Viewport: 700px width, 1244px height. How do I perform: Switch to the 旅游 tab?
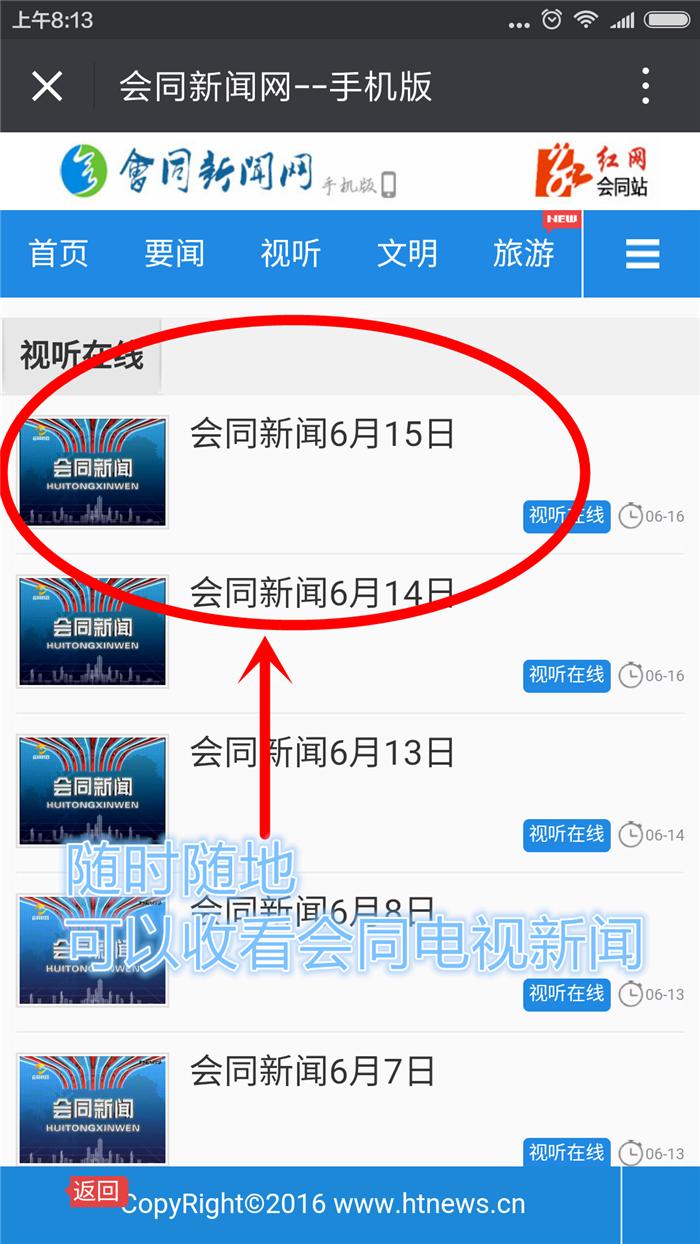tap(523, 254)
